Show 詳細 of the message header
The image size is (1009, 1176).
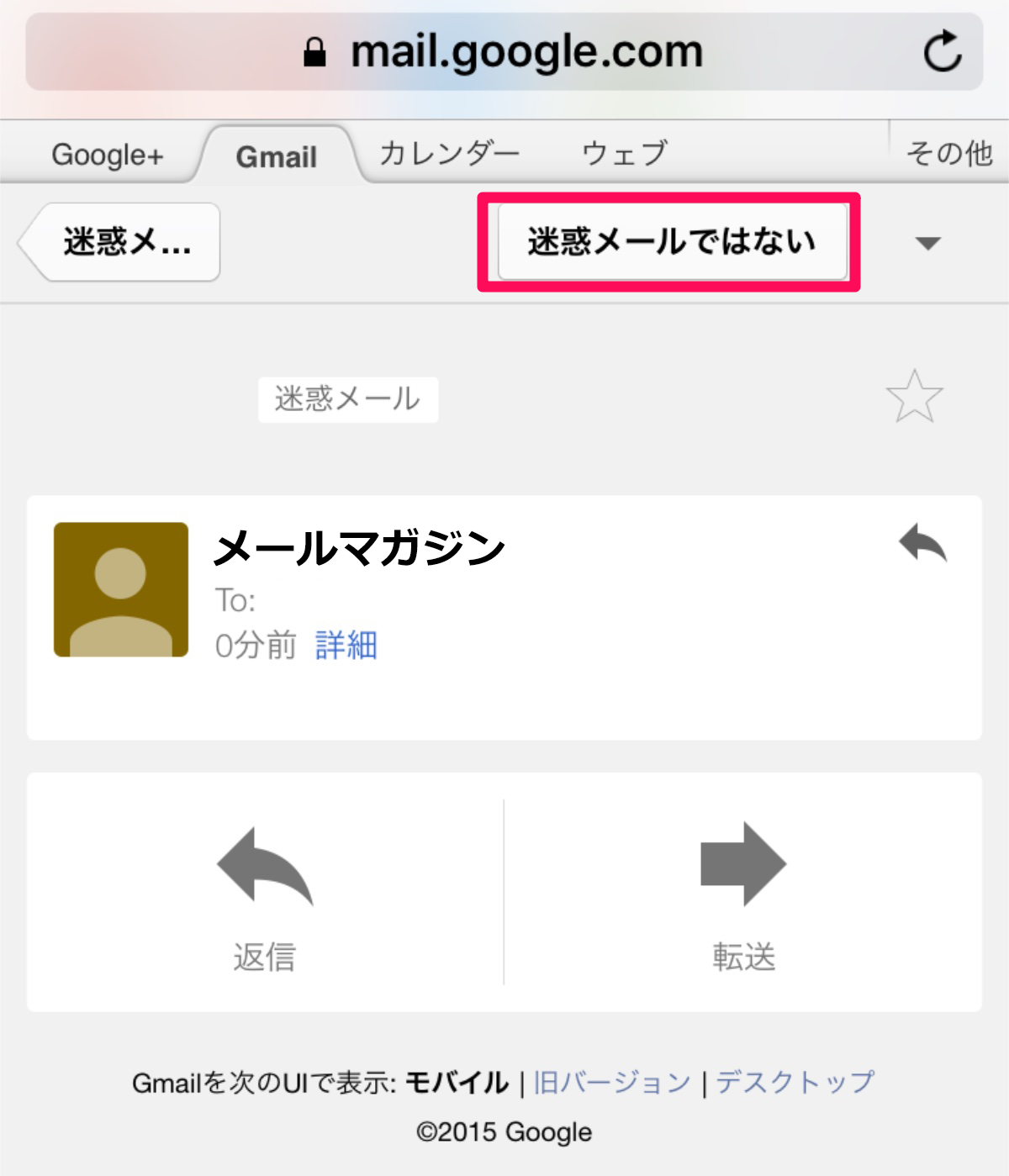[346, 646]
